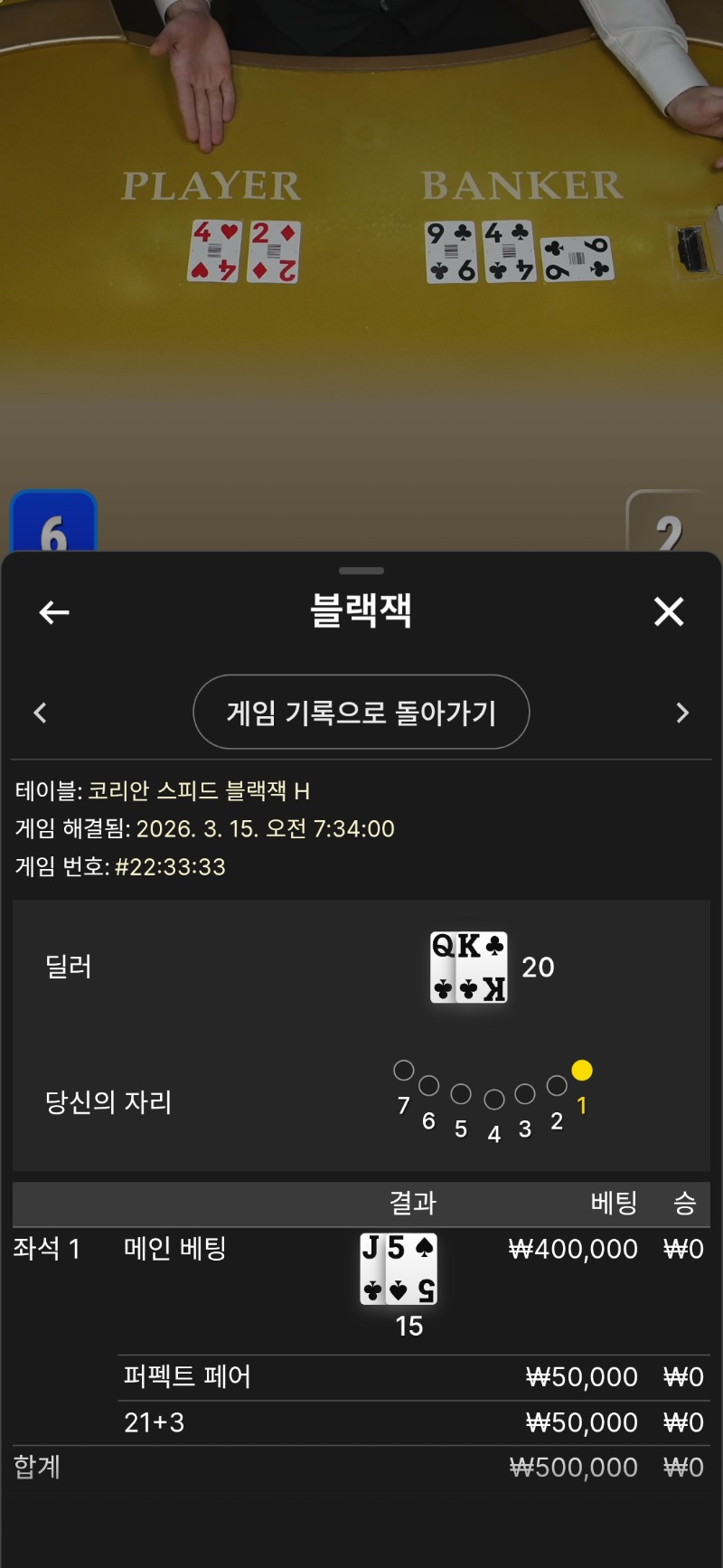
Task: Tap 게임 기록으로 돌아가기 button
Action: 361,713
